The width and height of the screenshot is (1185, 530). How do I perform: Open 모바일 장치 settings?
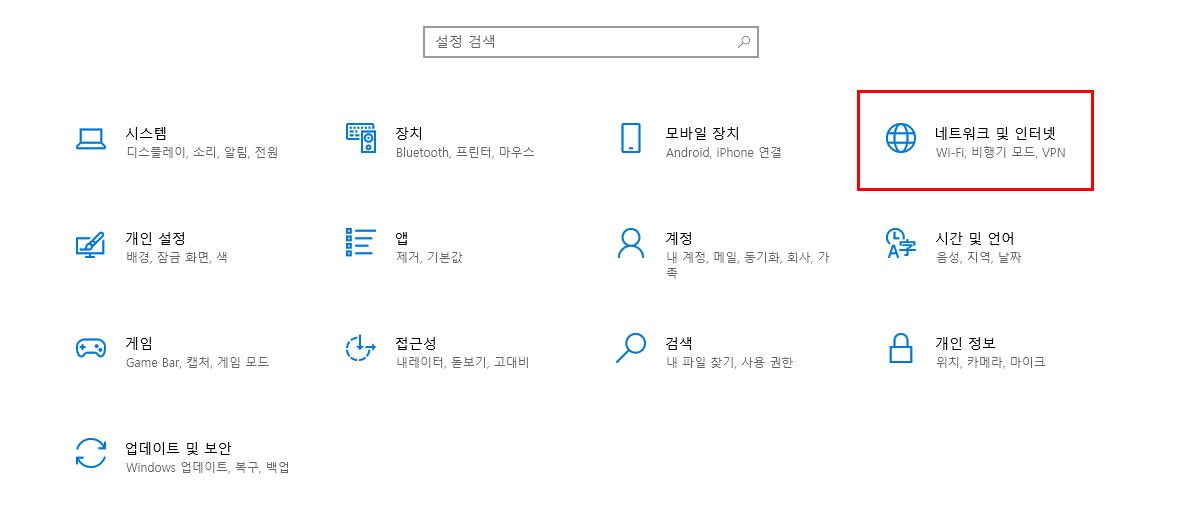coord(702,133)
